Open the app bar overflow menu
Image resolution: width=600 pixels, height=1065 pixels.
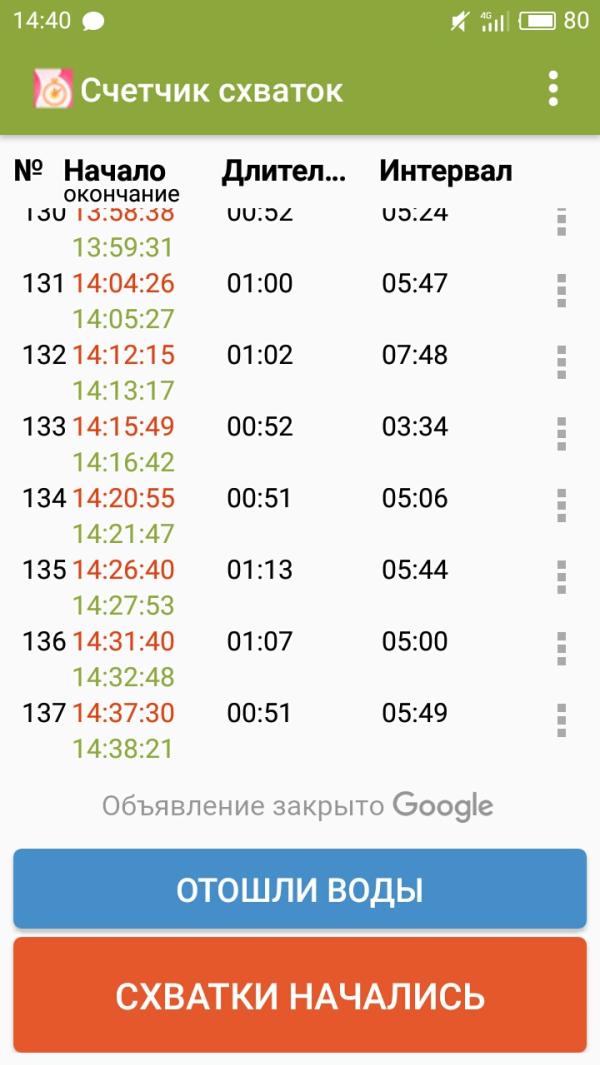pyautogui.click(x=553, y=90)
